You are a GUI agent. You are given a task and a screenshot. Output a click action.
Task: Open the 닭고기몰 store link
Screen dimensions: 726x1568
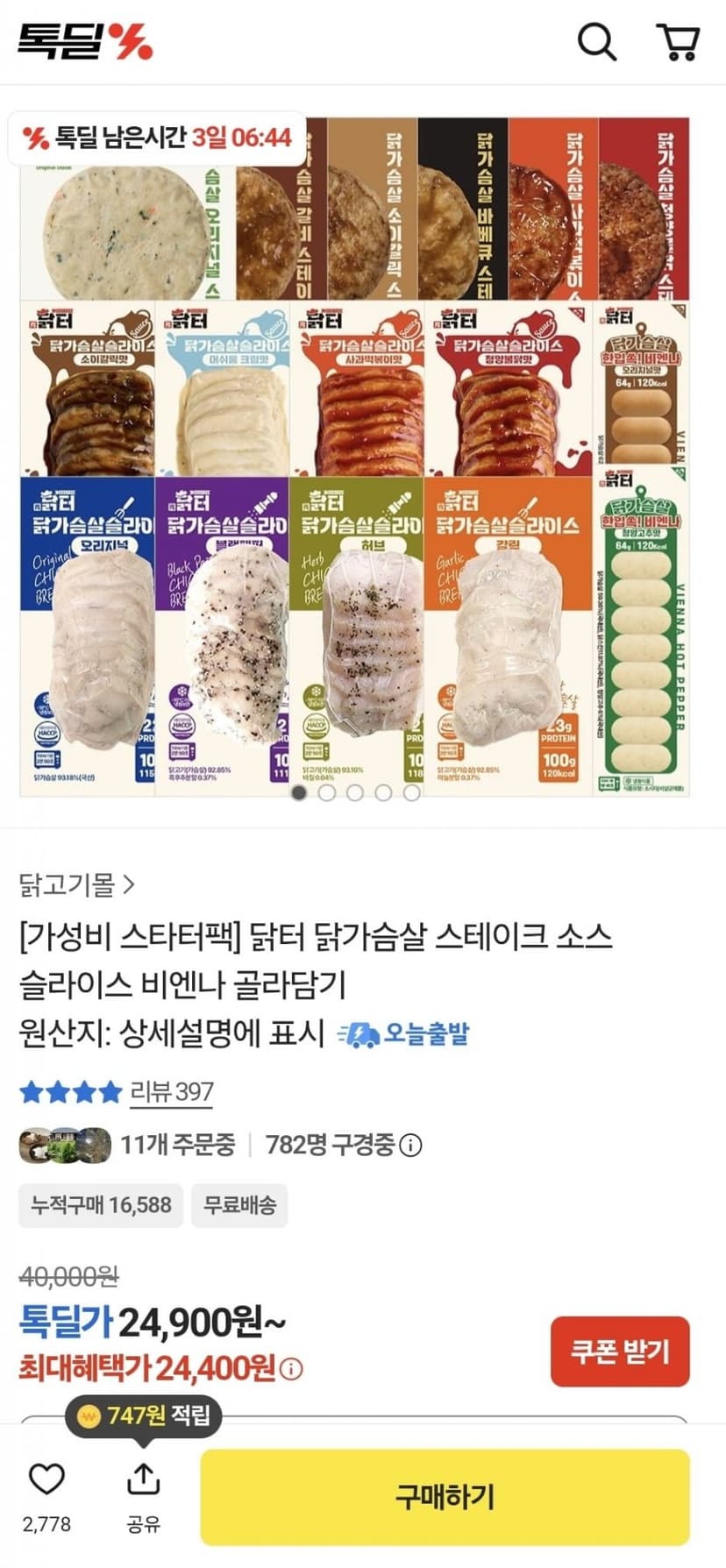click(x=77, y=884)
